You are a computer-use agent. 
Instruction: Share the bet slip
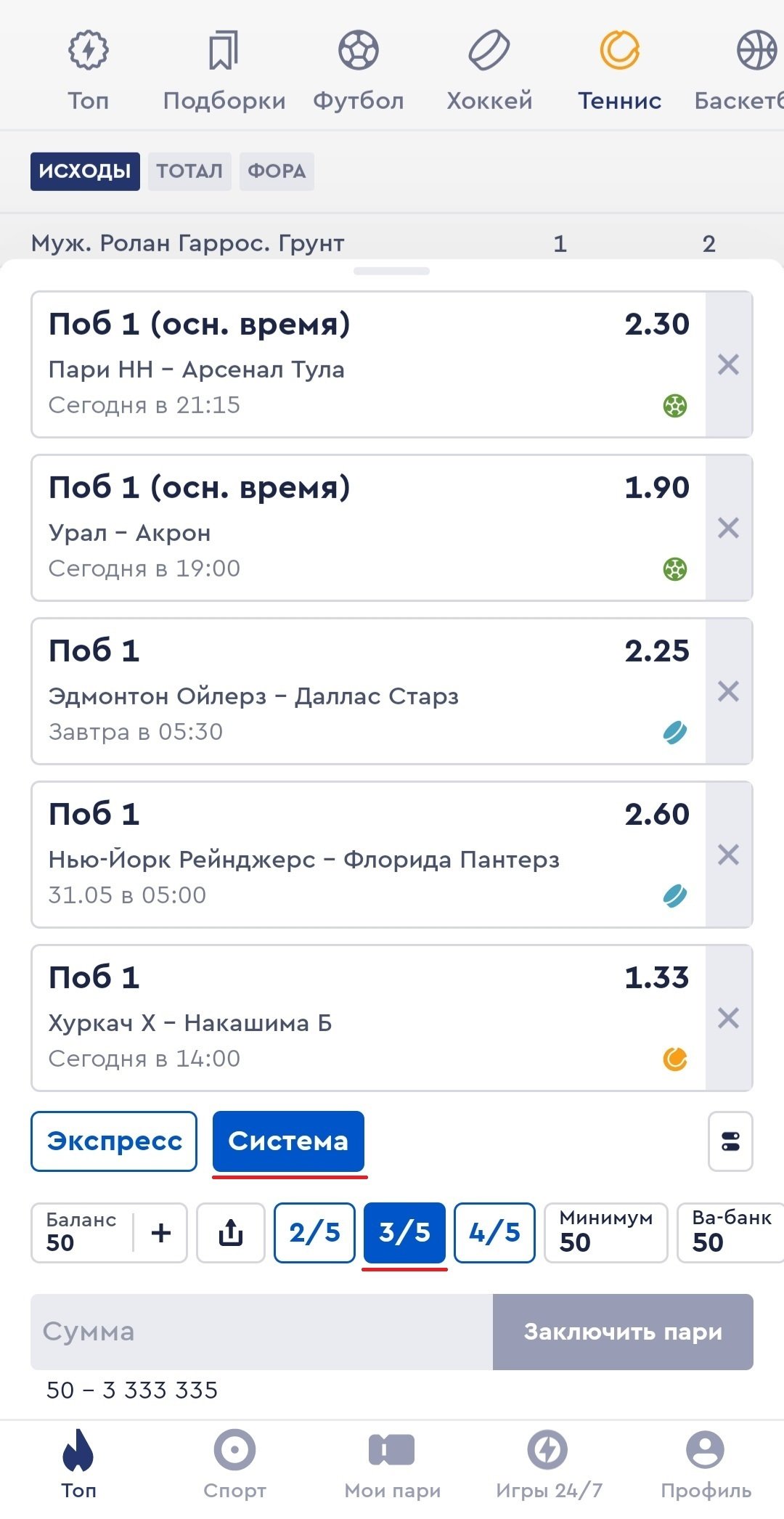tap(231, 1233)
